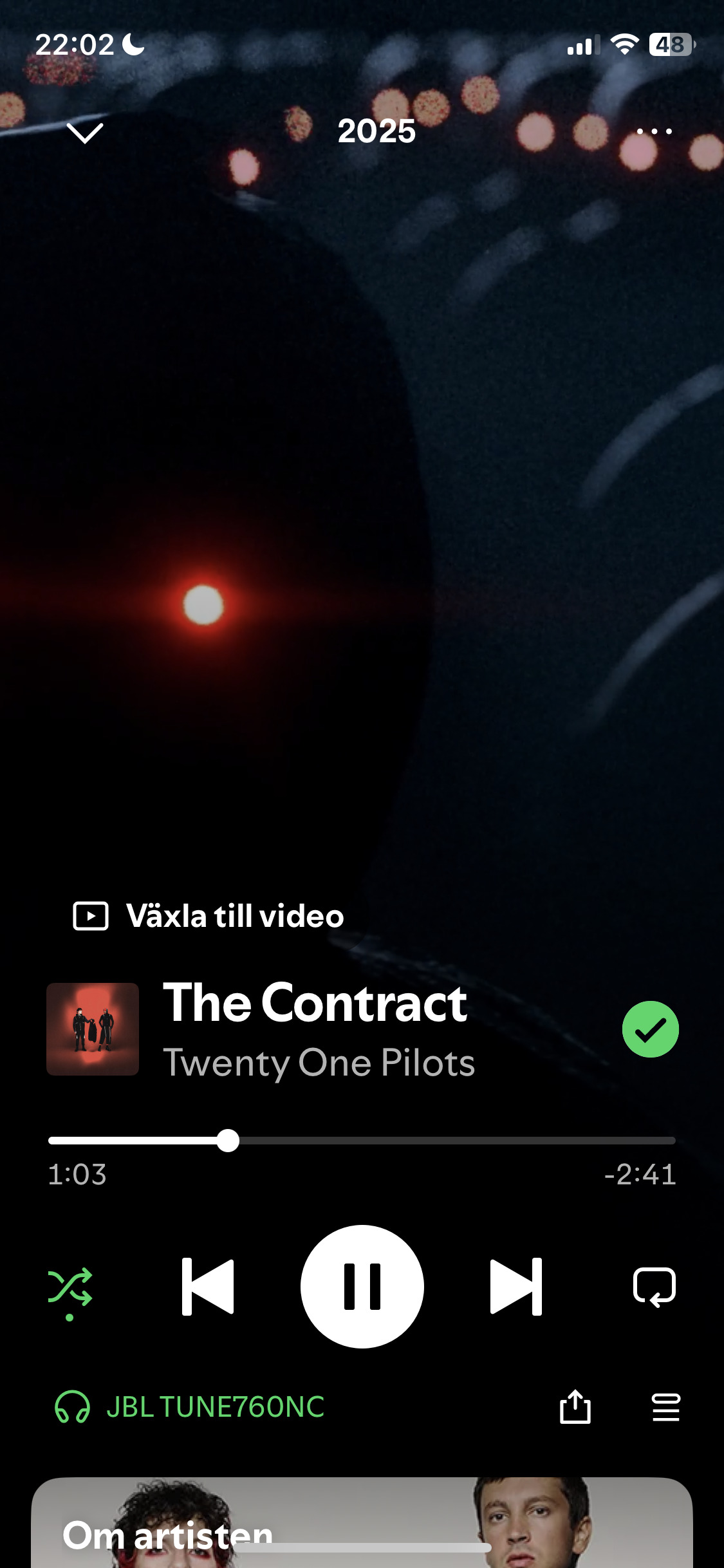Open the three-dot options menu
Image resolution: width=724 pixels, height=1568 pixels.
654,131
